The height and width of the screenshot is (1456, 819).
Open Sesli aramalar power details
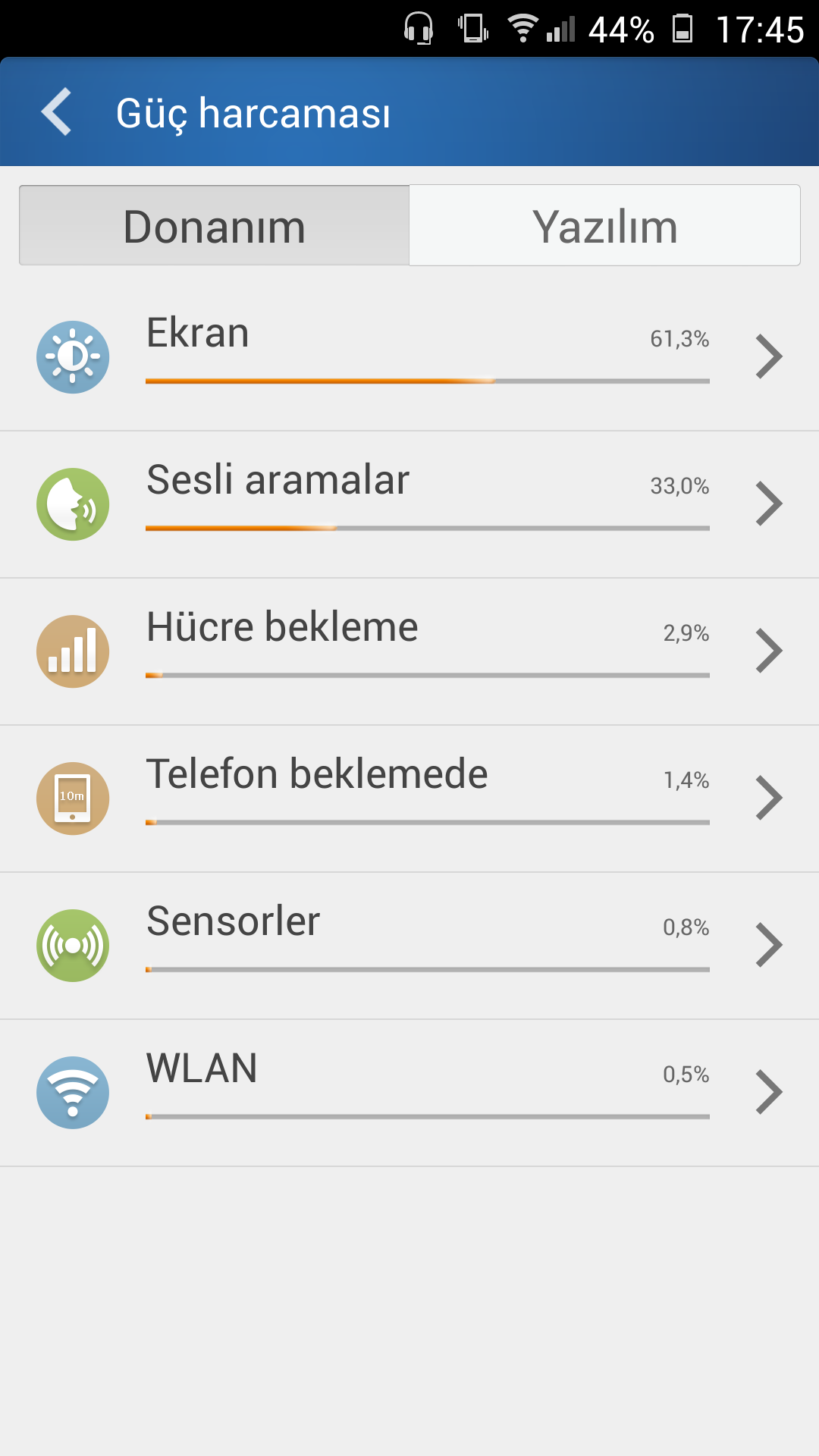point(409,504)
